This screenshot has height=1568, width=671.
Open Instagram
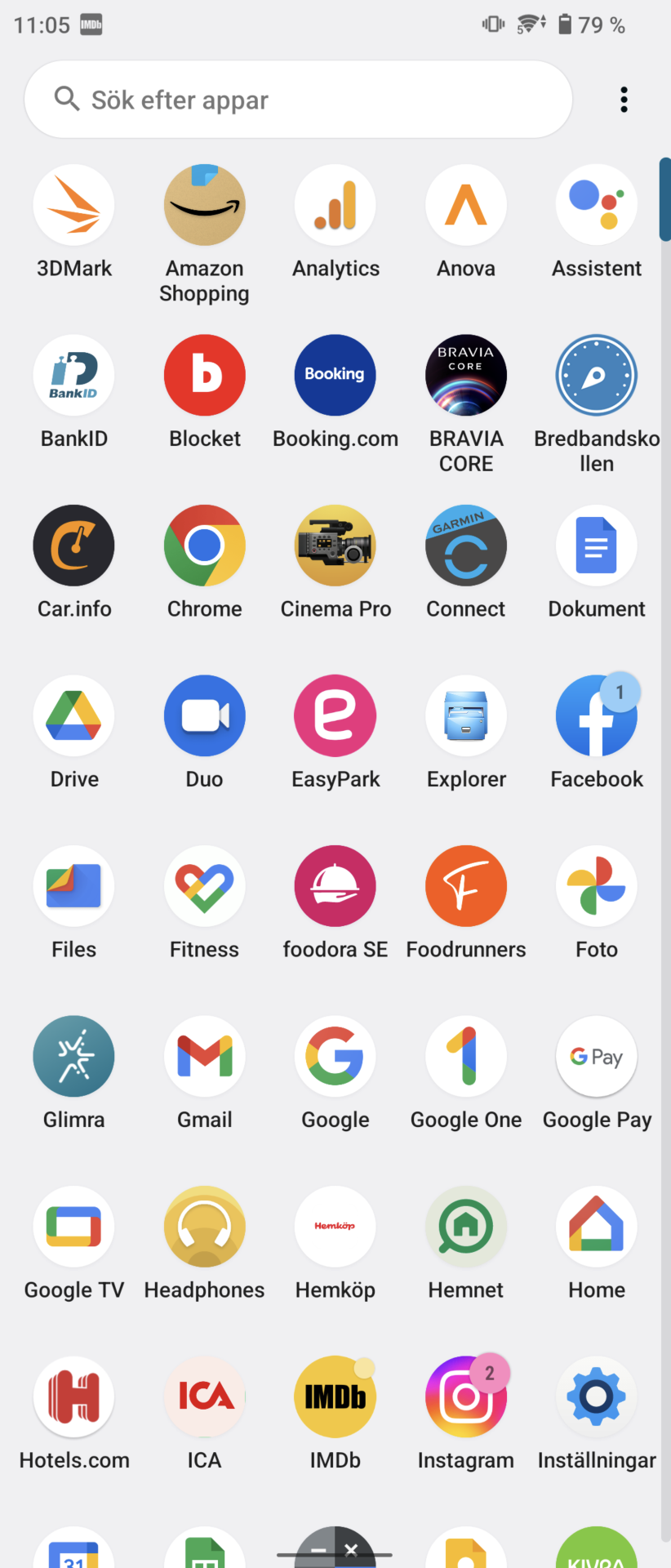click(466, 1397)
